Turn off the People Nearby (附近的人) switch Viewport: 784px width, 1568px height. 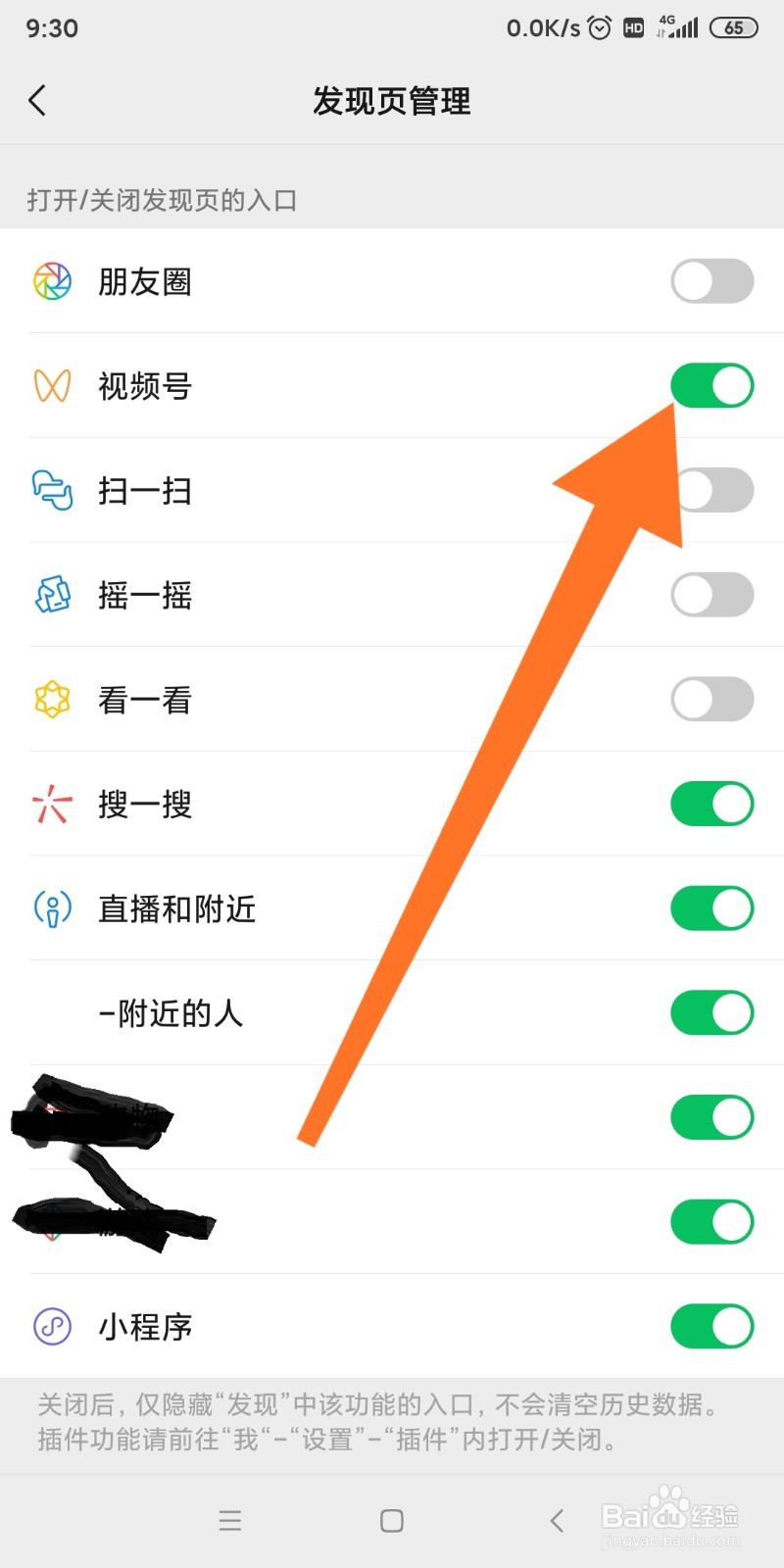click(712, 1013)
